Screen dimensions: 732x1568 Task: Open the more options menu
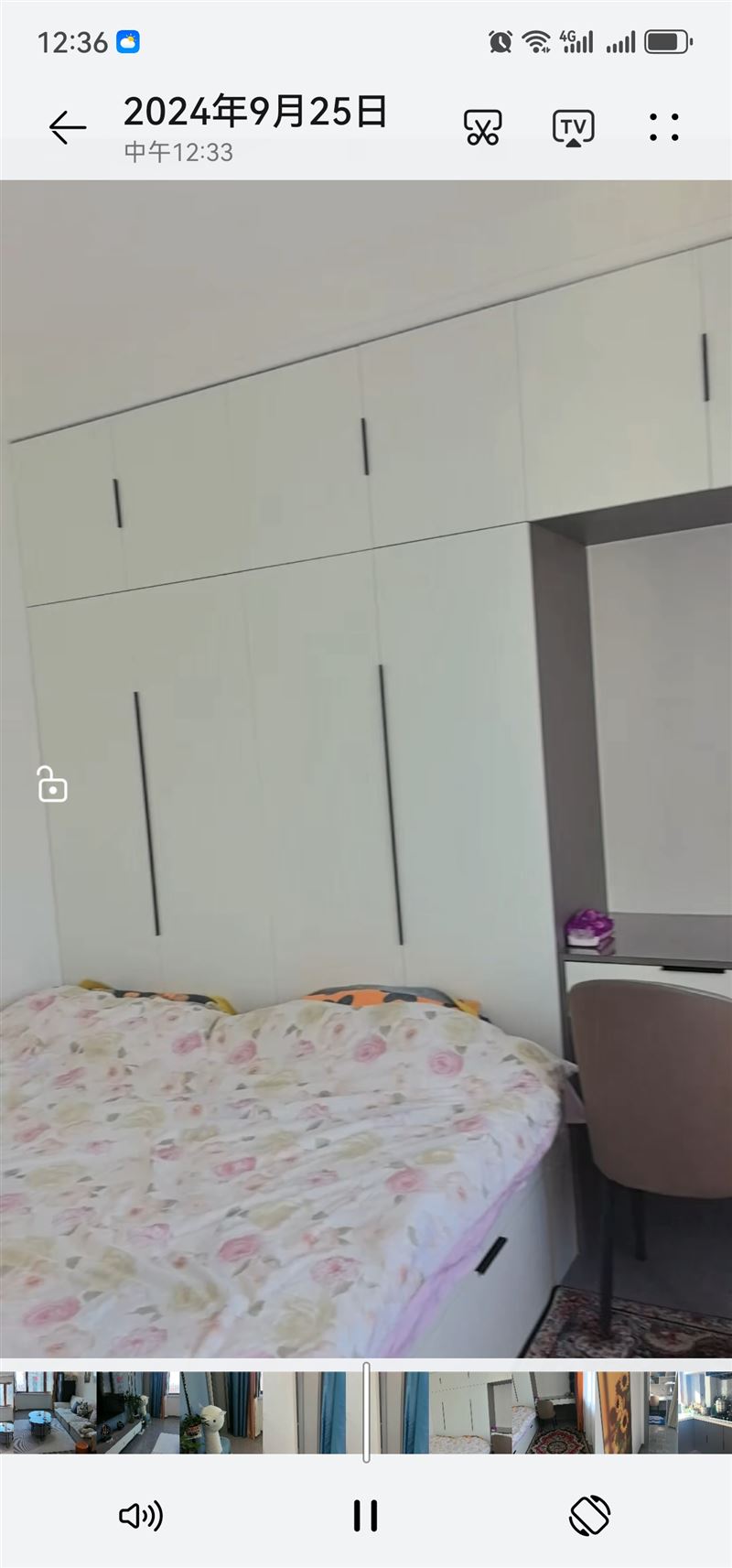pyautogui.click(x=664, y=127)
